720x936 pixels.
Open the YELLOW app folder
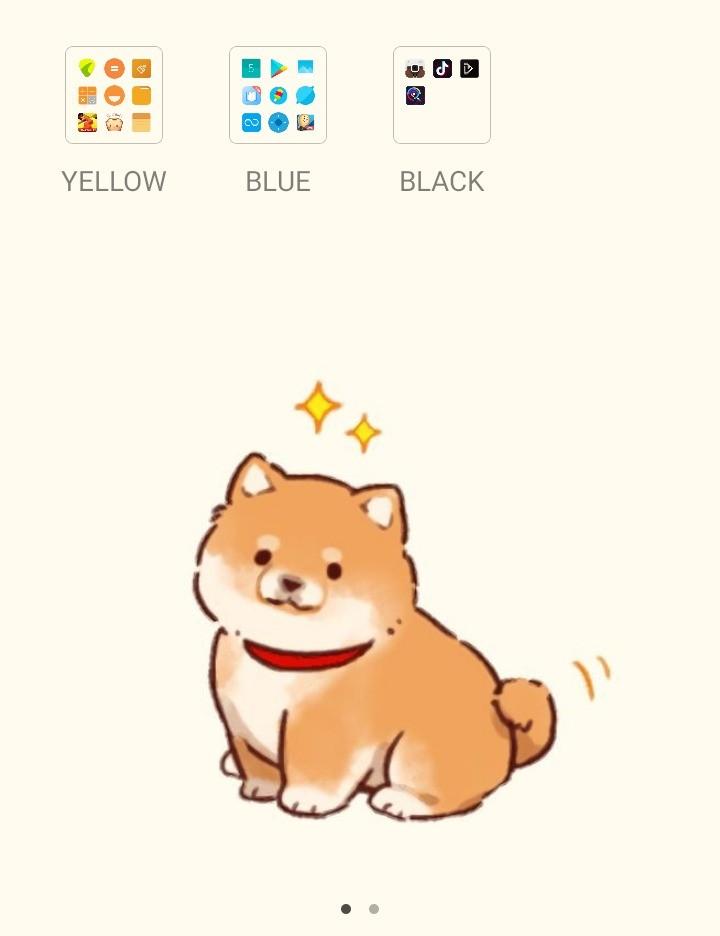[114, 96]
